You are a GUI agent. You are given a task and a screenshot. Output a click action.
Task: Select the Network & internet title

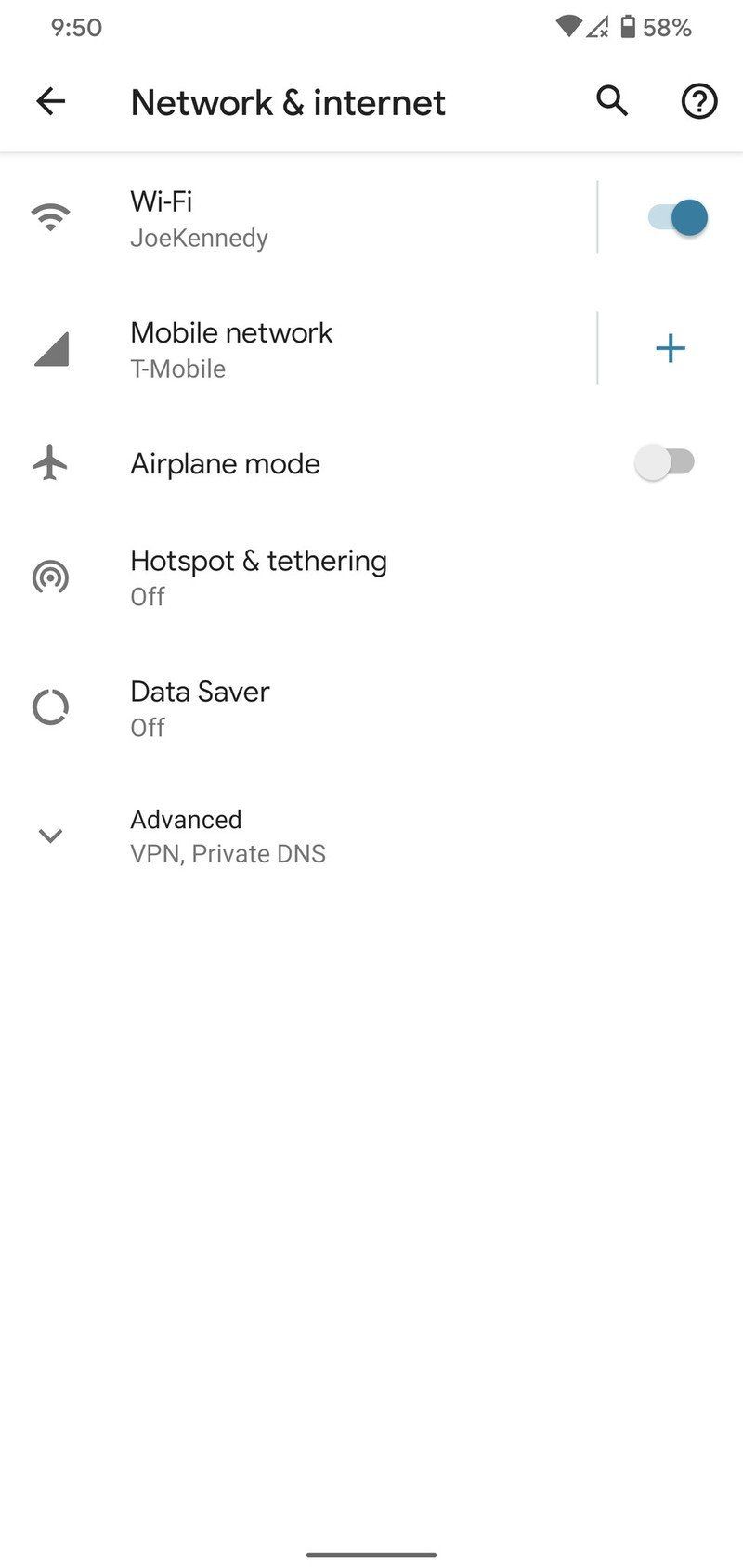tap(287, 101)
